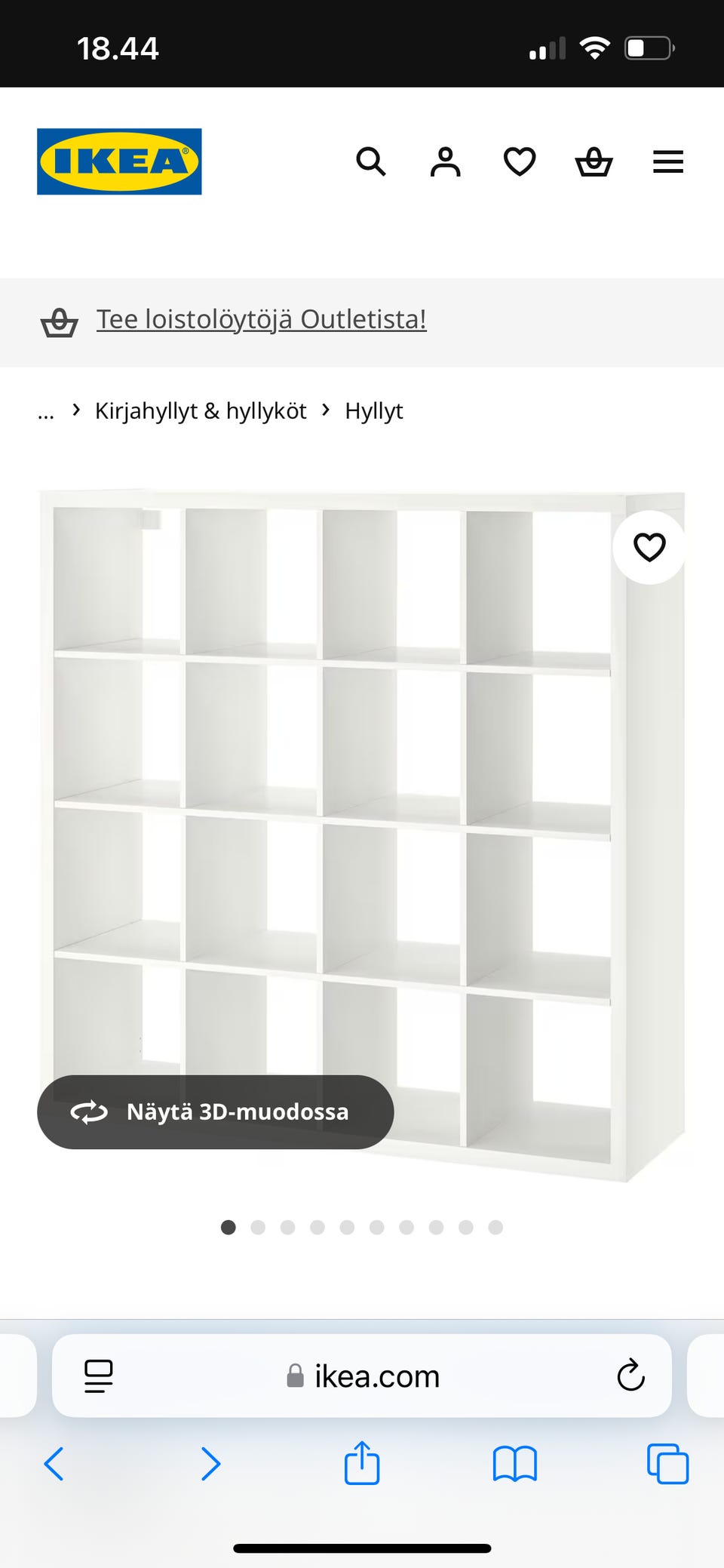Open Safari page settings menu
Viewport: 724px width, 1568px height.
tap(99, 1376)
